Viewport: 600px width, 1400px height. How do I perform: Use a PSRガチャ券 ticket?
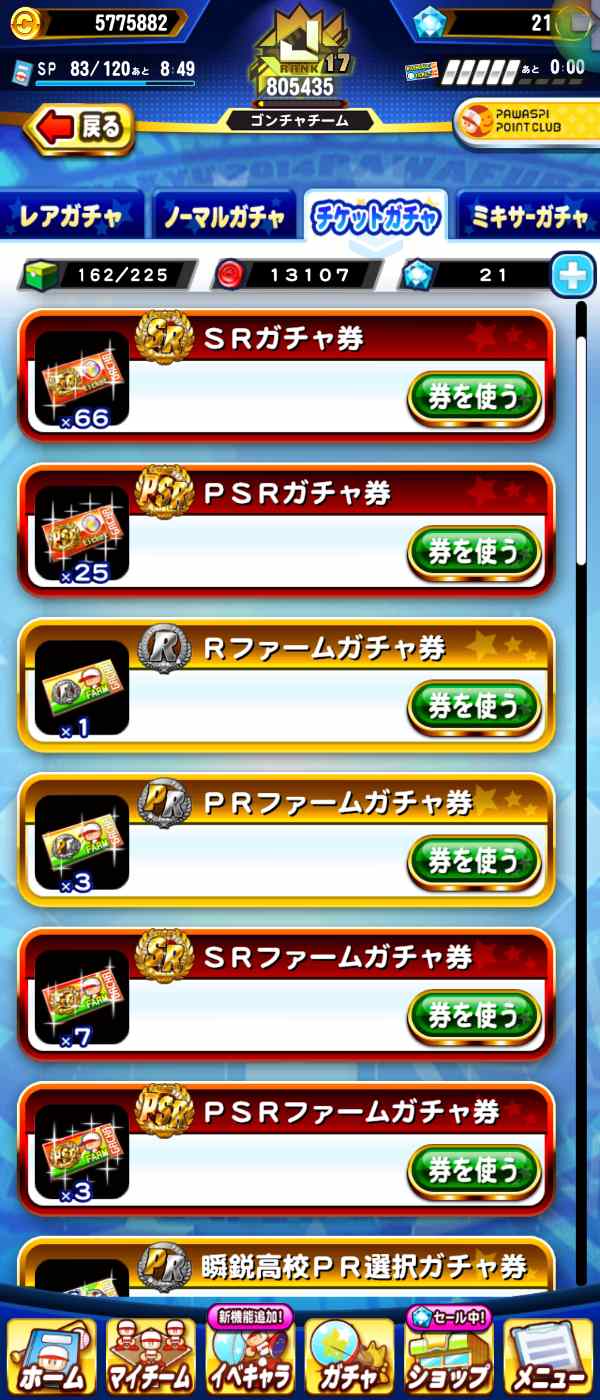pos(474,553)
